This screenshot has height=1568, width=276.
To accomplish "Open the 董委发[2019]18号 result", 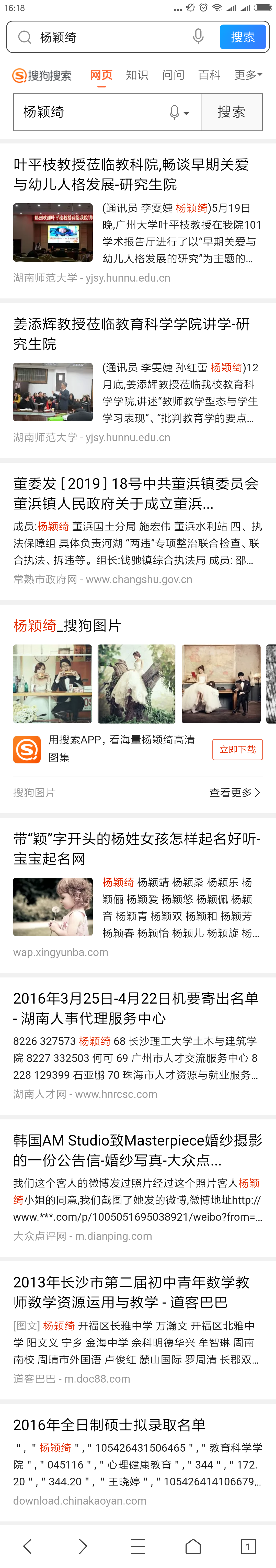I will coord(135,493).
